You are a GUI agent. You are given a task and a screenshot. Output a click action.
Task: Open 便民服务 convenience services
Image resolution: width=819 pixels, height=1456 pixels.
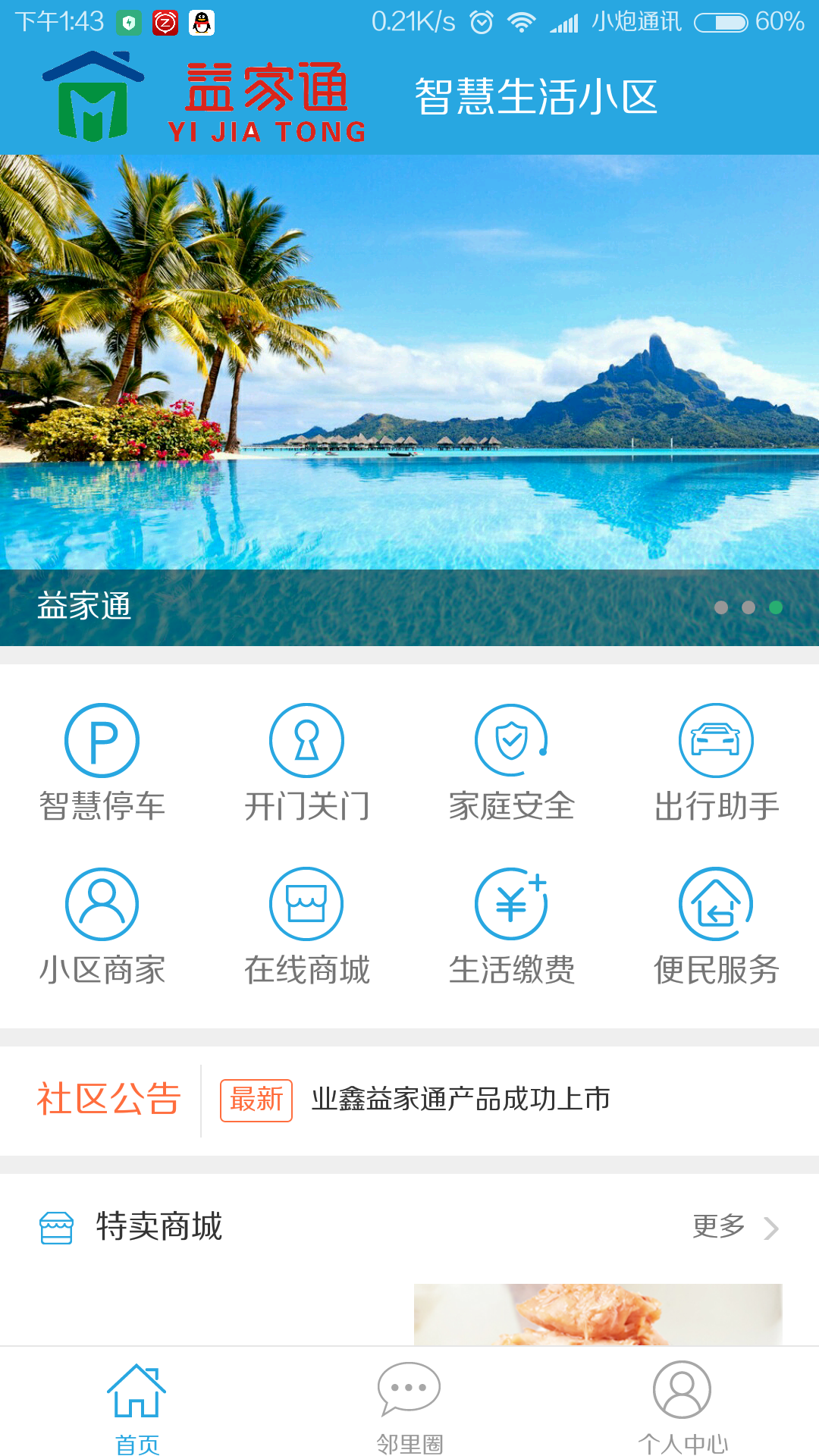[x=717, y=925]
